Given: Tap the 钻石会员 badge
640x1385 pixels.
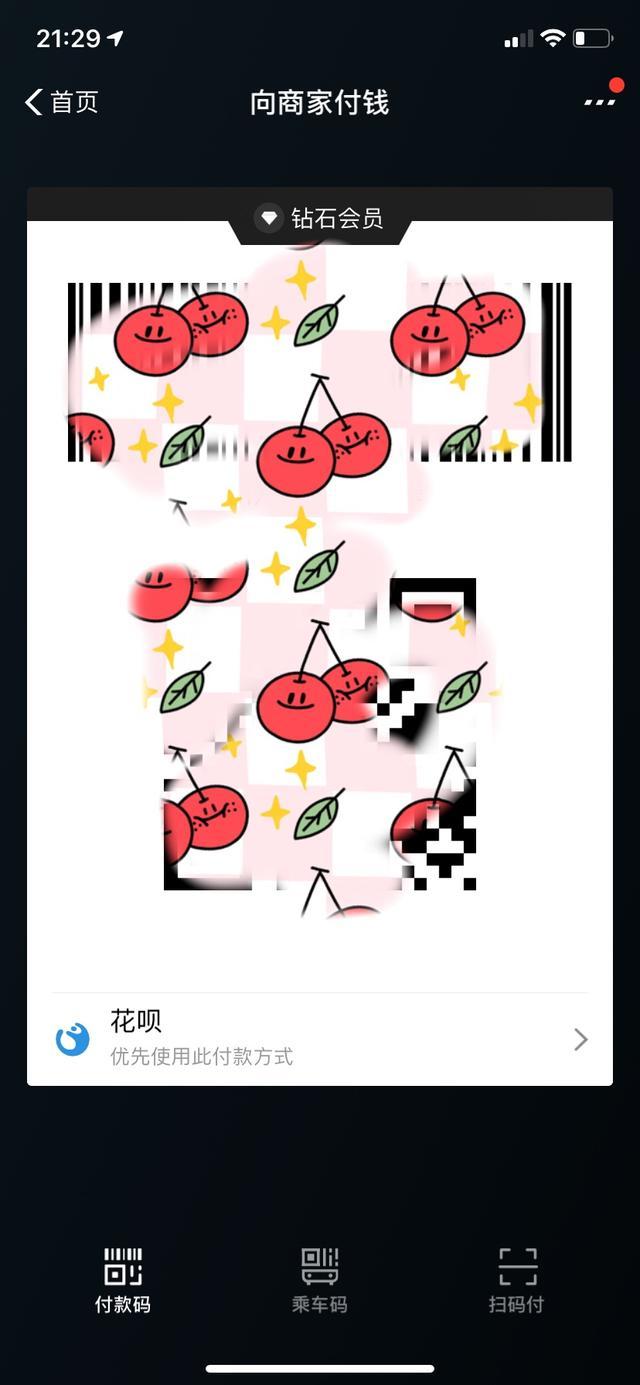Looking at the screenshot, I should [x=320, y=218].
